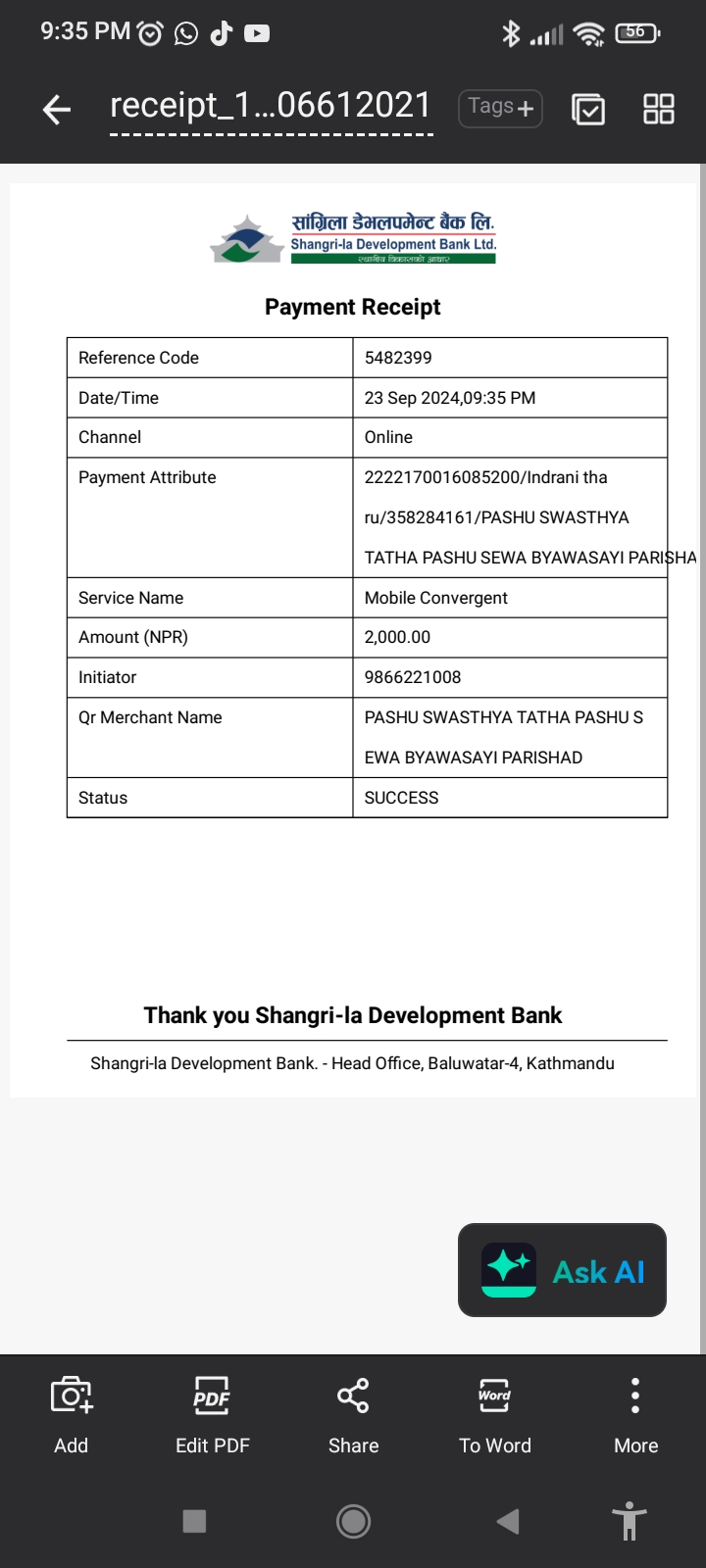Switch to grid view of pages

(659, 109)
